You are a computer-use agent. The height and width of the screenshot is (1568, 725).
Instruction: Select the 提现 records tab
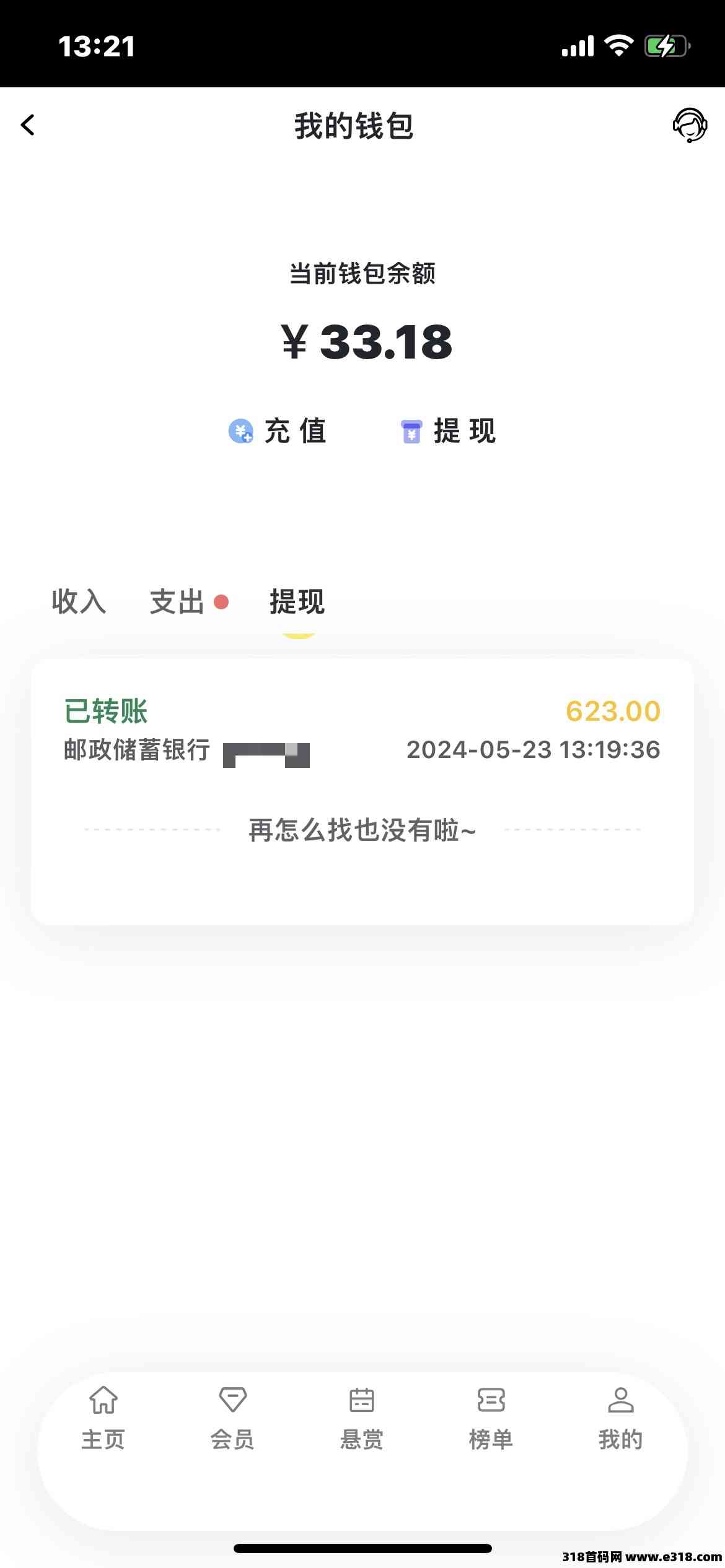click(x=297, y=601)
